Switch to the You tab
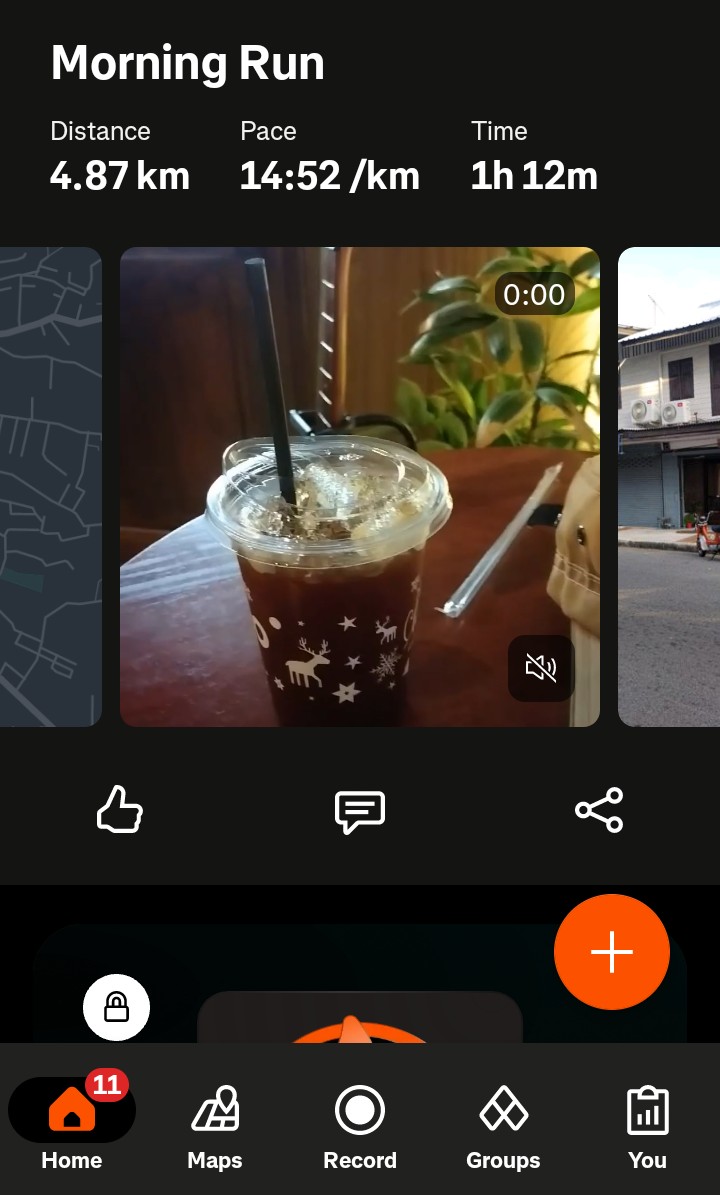Image resolution: width=720 pixels, height=1195 pixels. [x=647, y=1127]
